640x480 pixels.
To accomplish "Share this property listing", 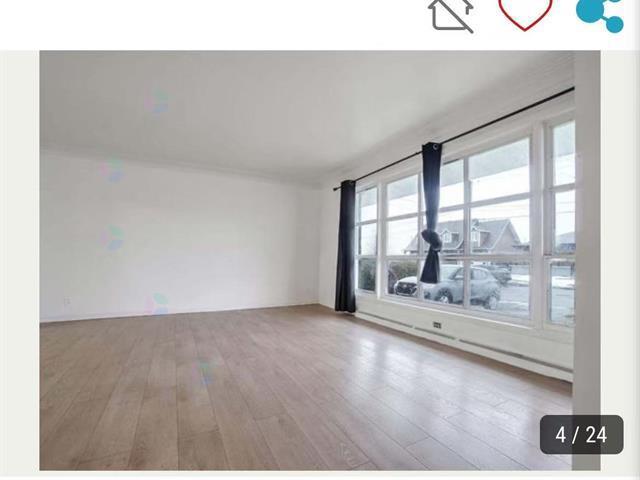I will click(x=599, y=13).
